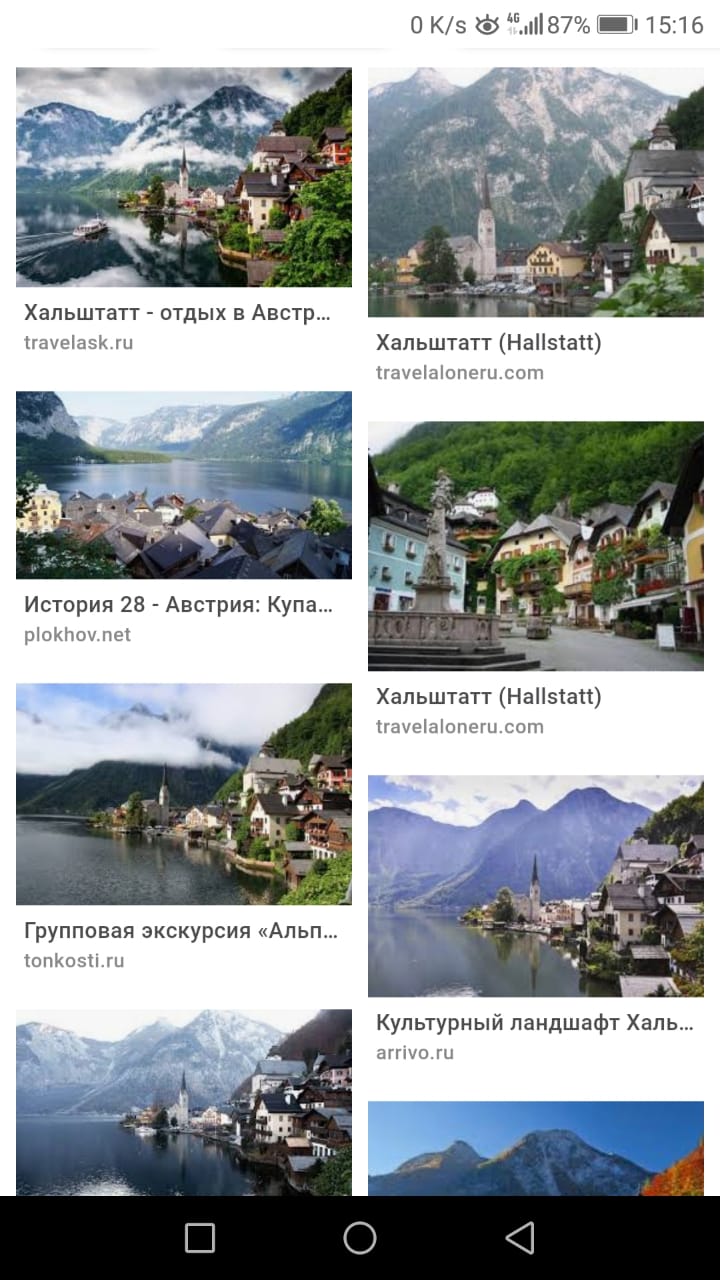
Task: Open the tonkosti.ru Групповая экскурсия image
Action: (x=184, y=794)
